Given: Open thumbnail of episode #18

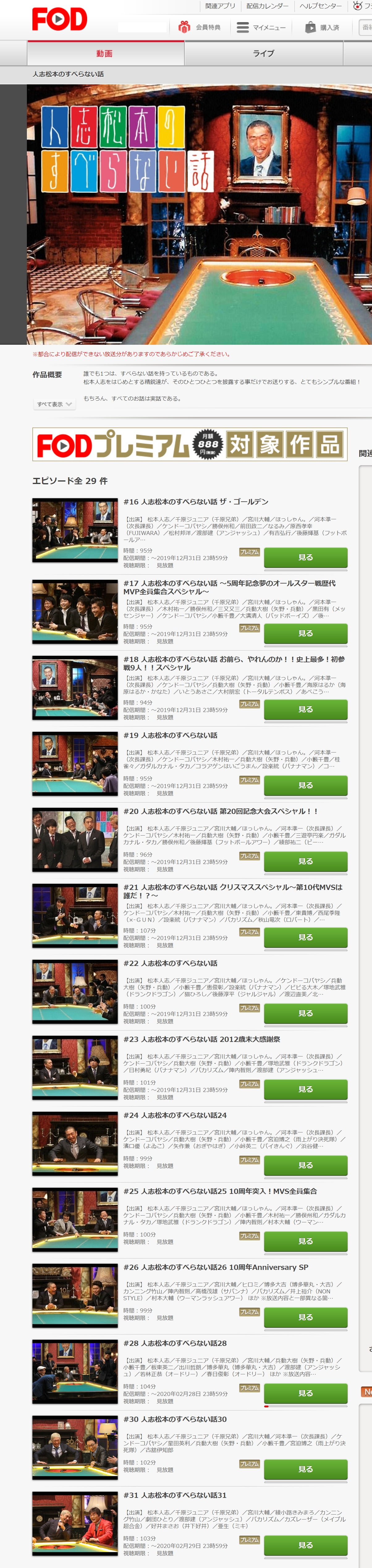Looking at the screenshot, I should point(75,688).
